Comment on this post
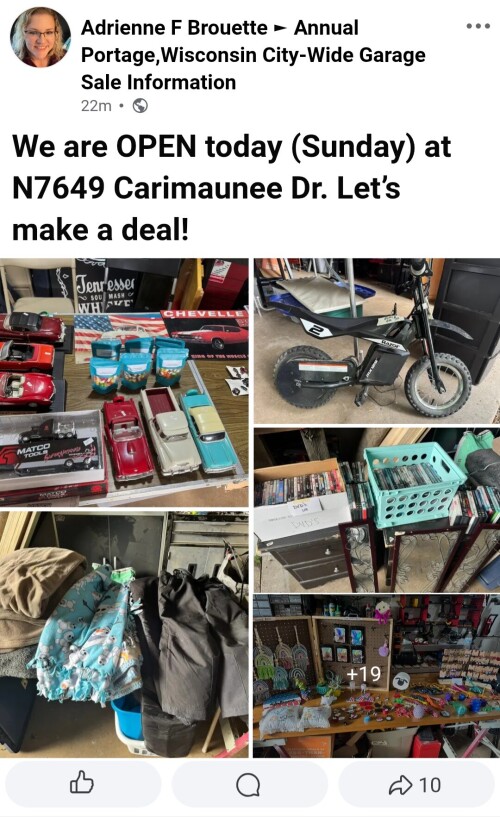Image resolution: width=500 pixels, height=817 pixels. coord(248,784)
